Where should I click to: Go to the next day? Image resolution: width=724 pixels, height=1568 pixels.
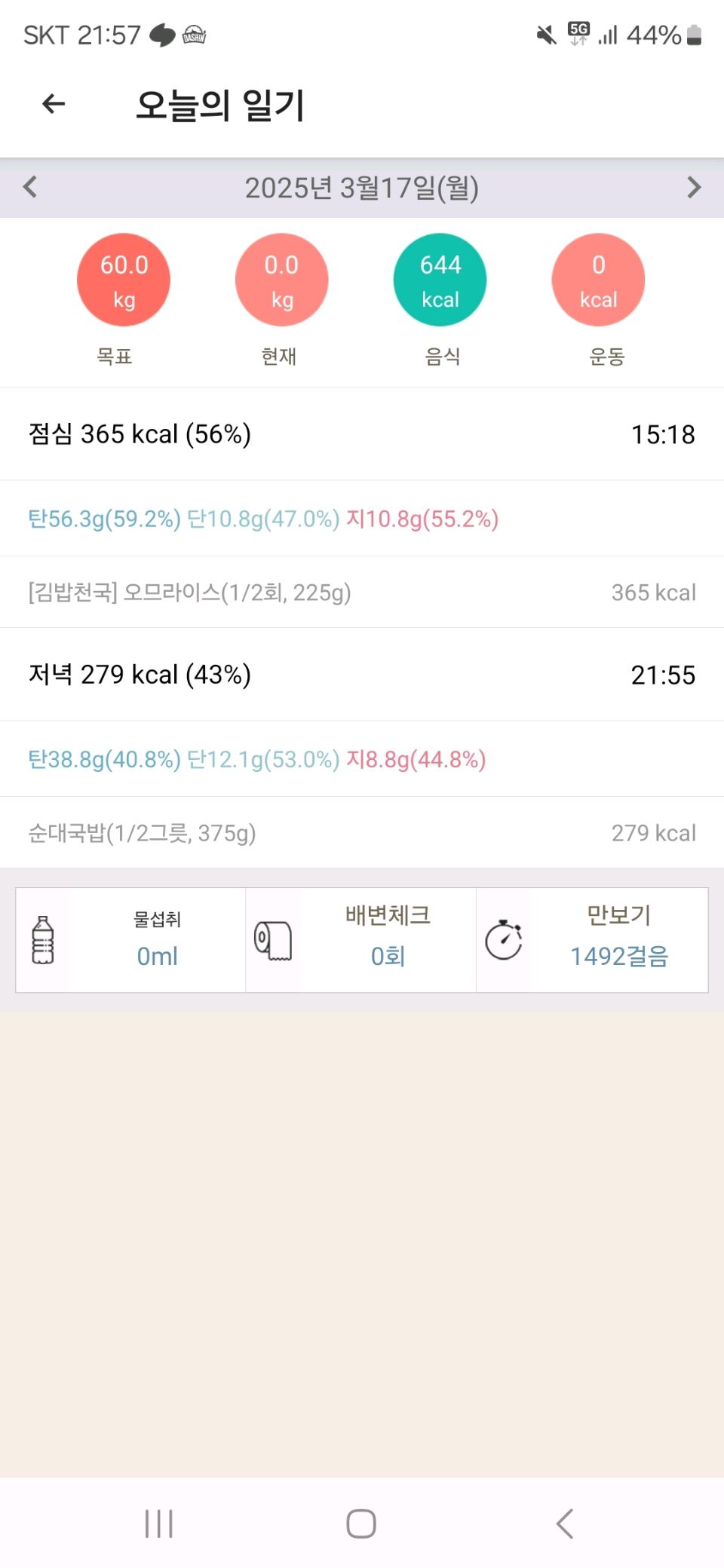point(694,187)
